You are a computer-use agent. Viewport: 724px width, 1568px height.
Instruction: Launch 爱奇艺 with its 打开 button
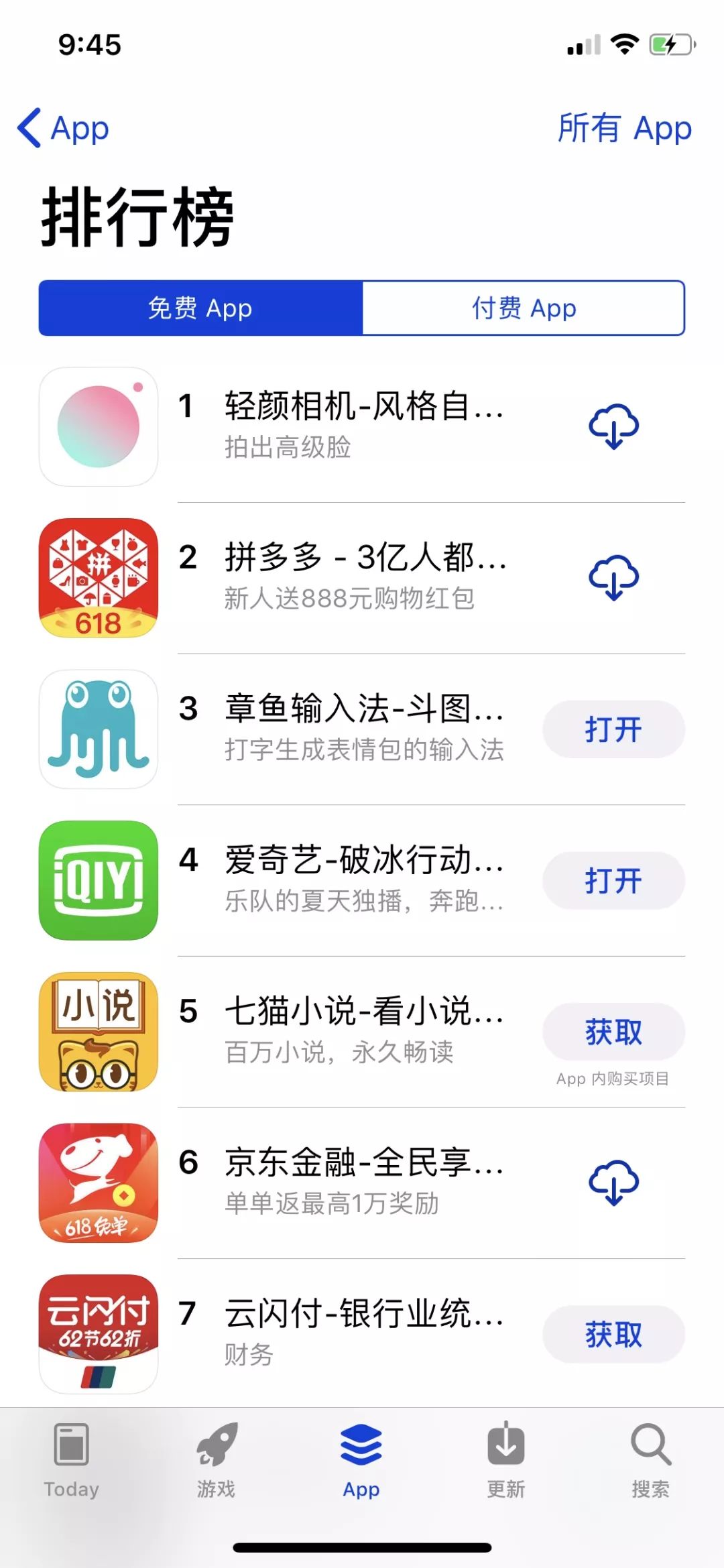pyautogui.click(x=613, y=881)
